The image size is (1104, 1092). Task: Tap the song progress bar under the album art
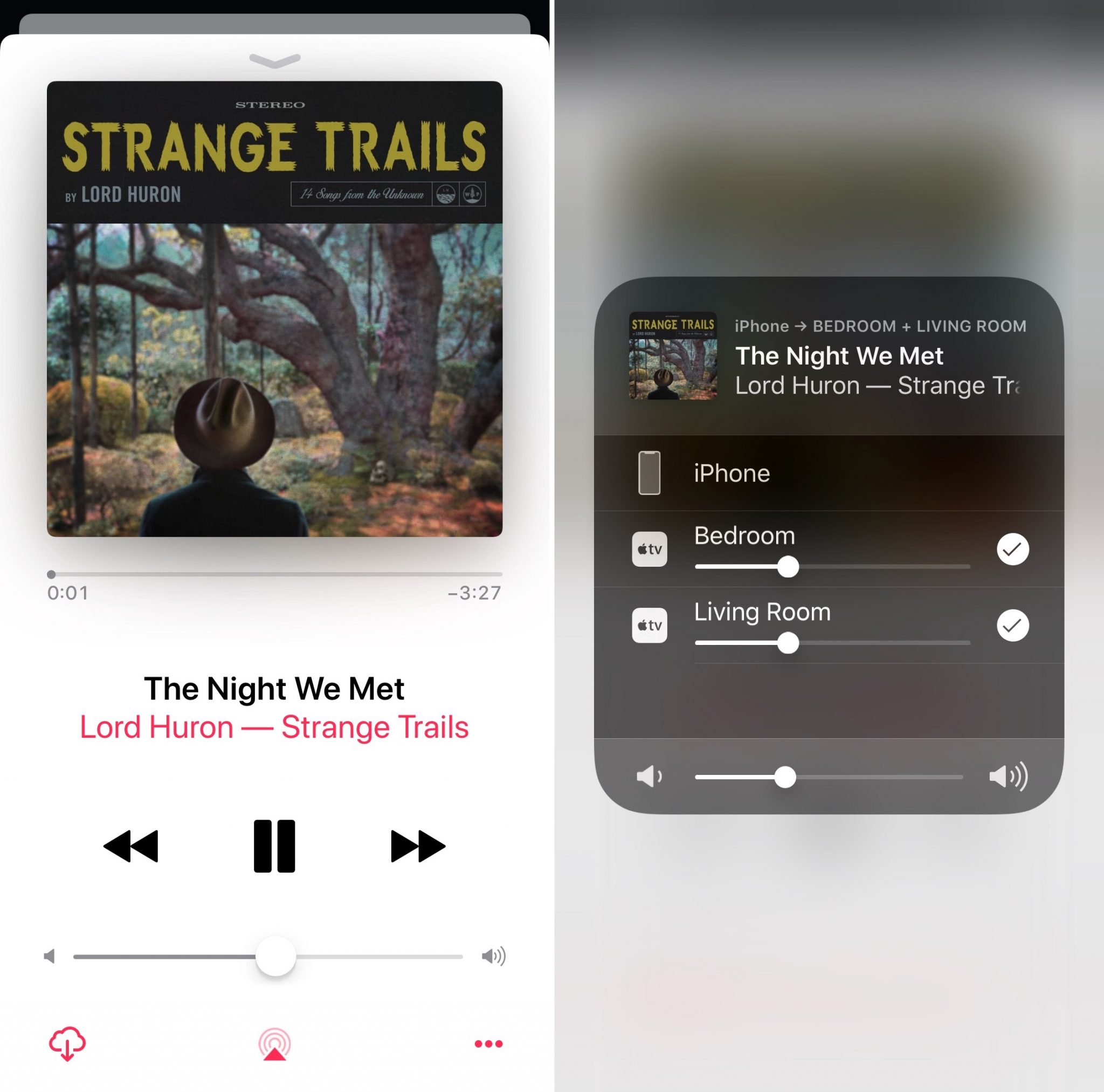[x=274, y=573]
